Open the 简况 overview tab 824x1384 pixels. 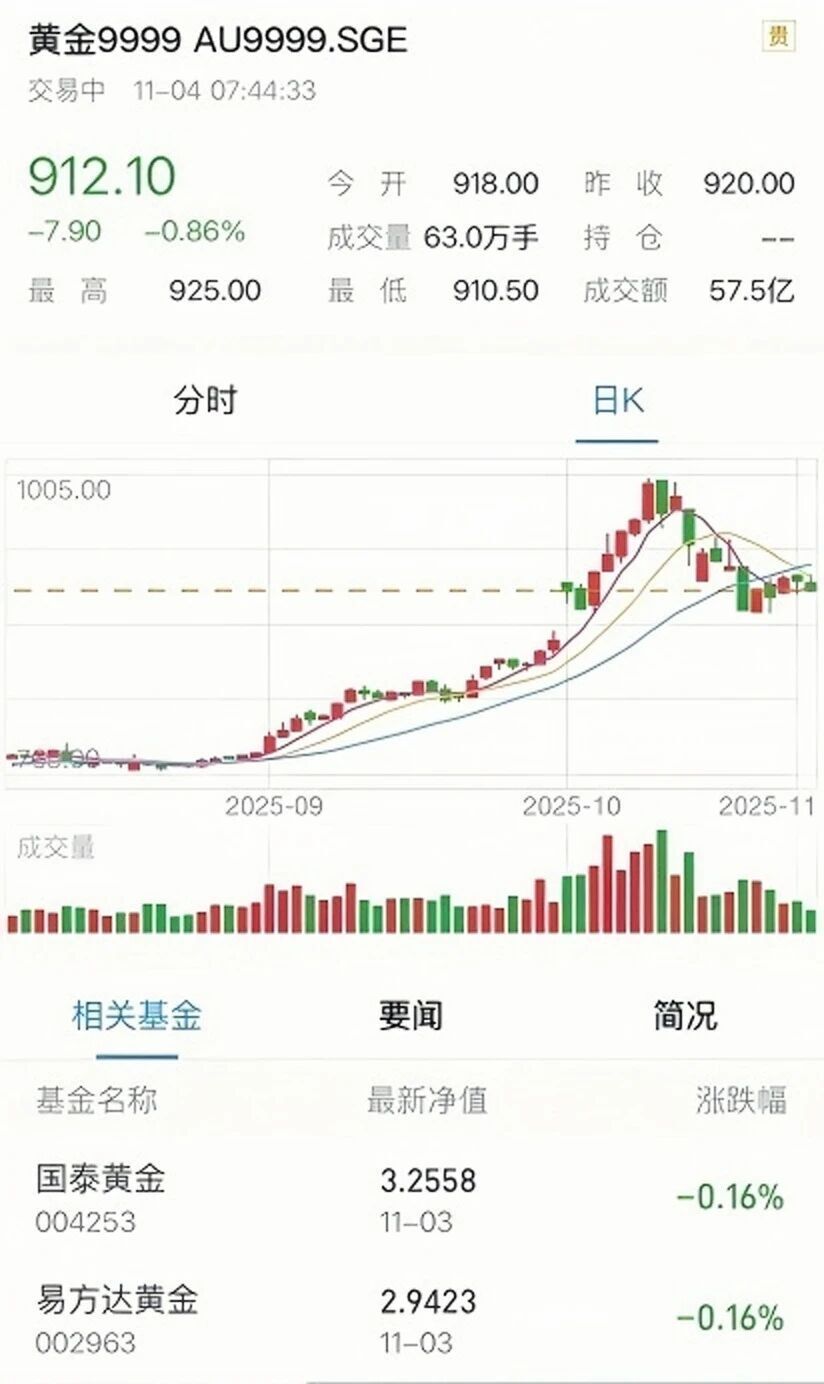(x=686, y=1014)
